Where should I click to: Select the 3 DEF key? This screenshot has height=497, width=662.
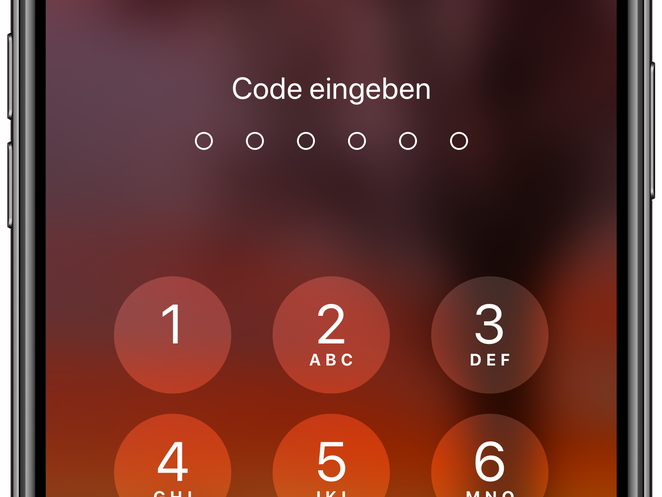[489, 334]
